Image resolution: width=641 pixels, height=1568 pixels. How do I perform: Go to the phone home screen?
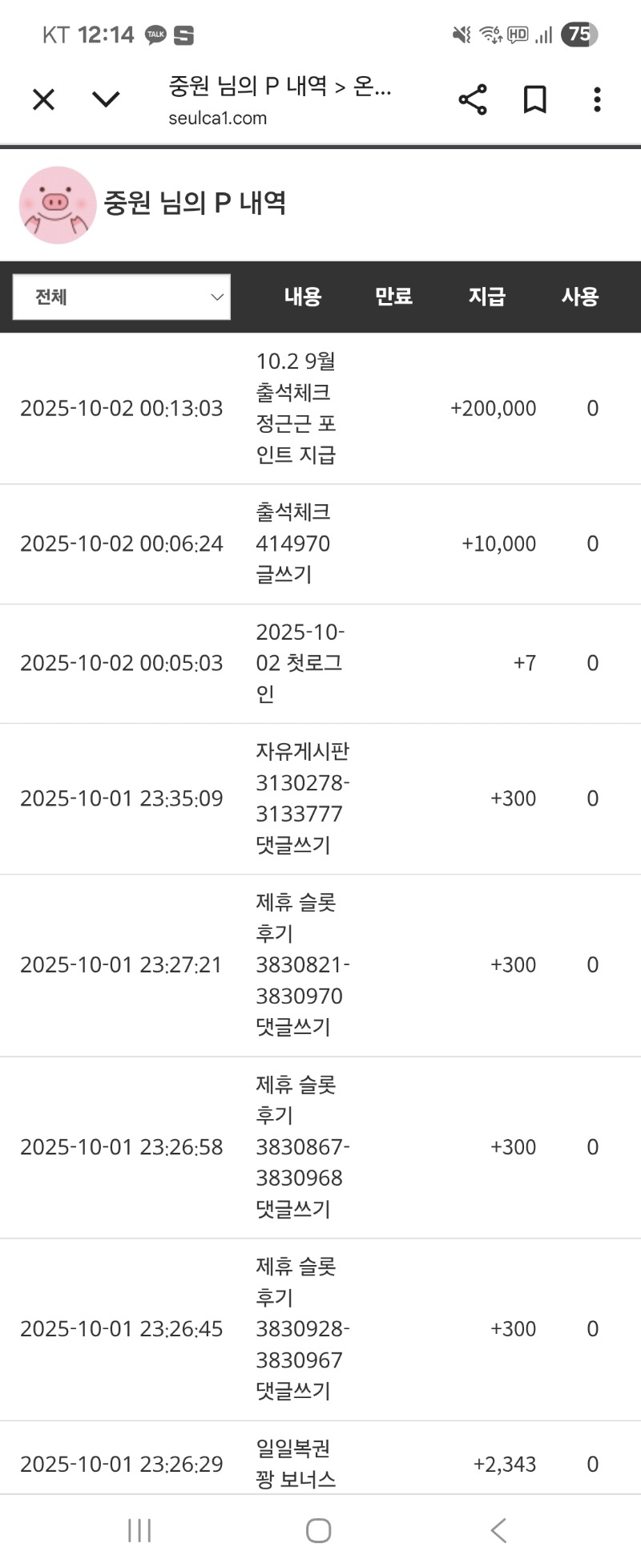pos(319,1530)
